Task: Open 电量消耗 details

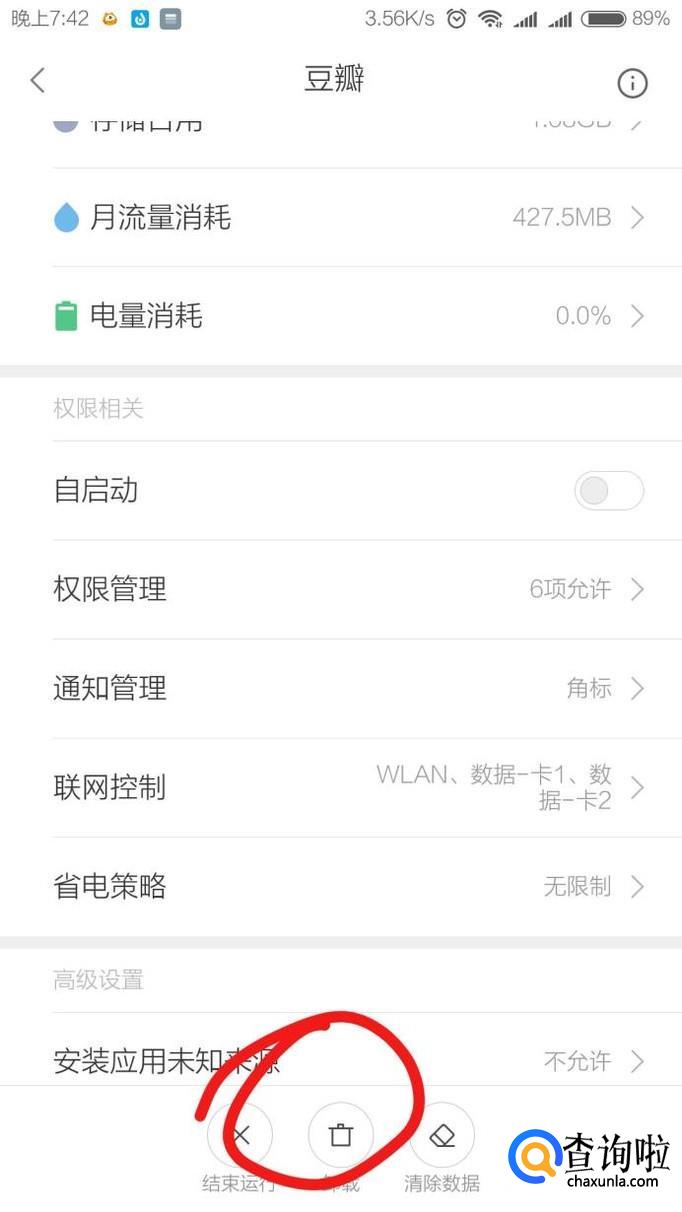Action: (x=341, y=316)
